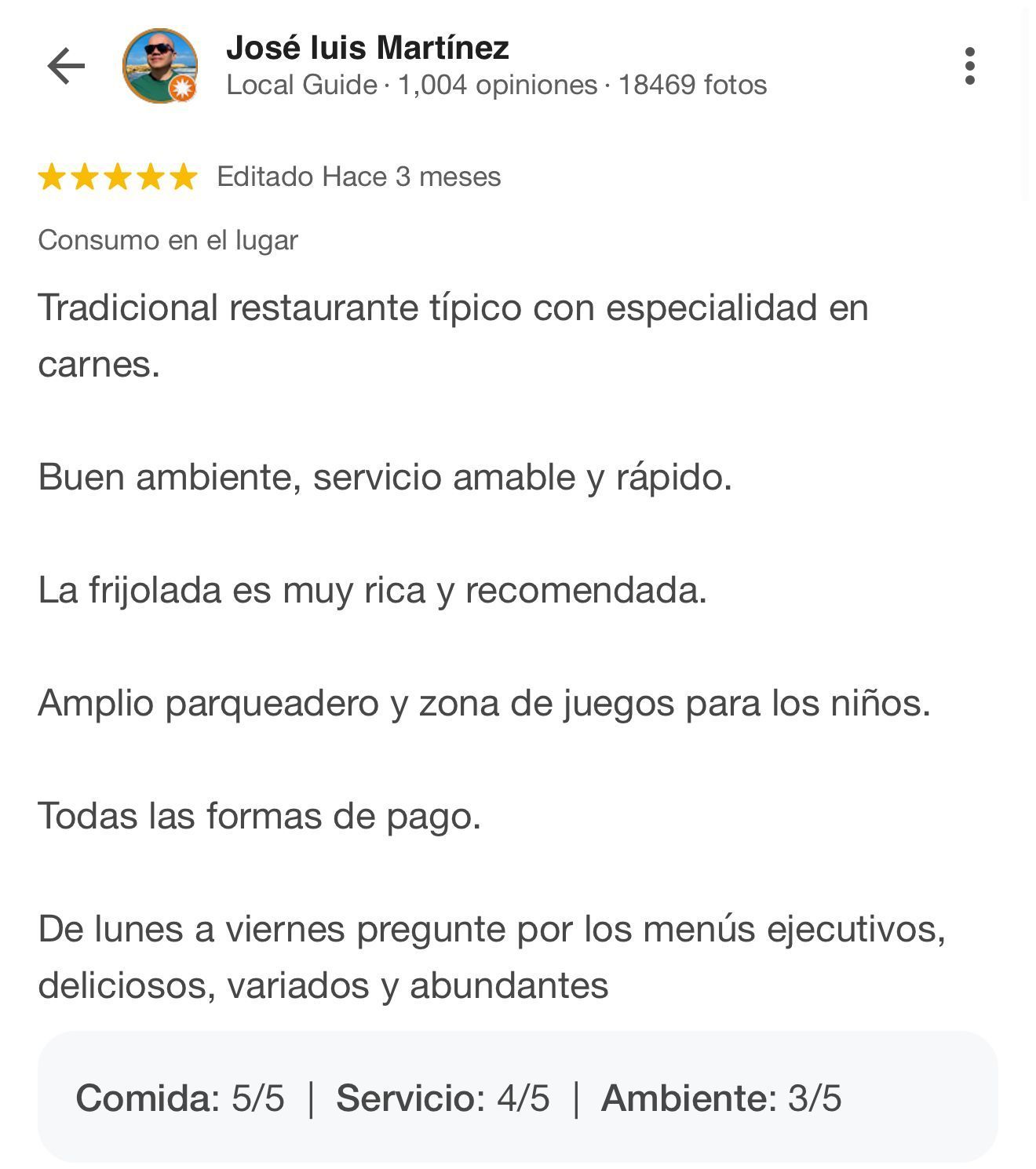The width and height of the screenshot is (1036, 1169).
Task: Open José luis Martínez's profile picture
Action: 160,66
